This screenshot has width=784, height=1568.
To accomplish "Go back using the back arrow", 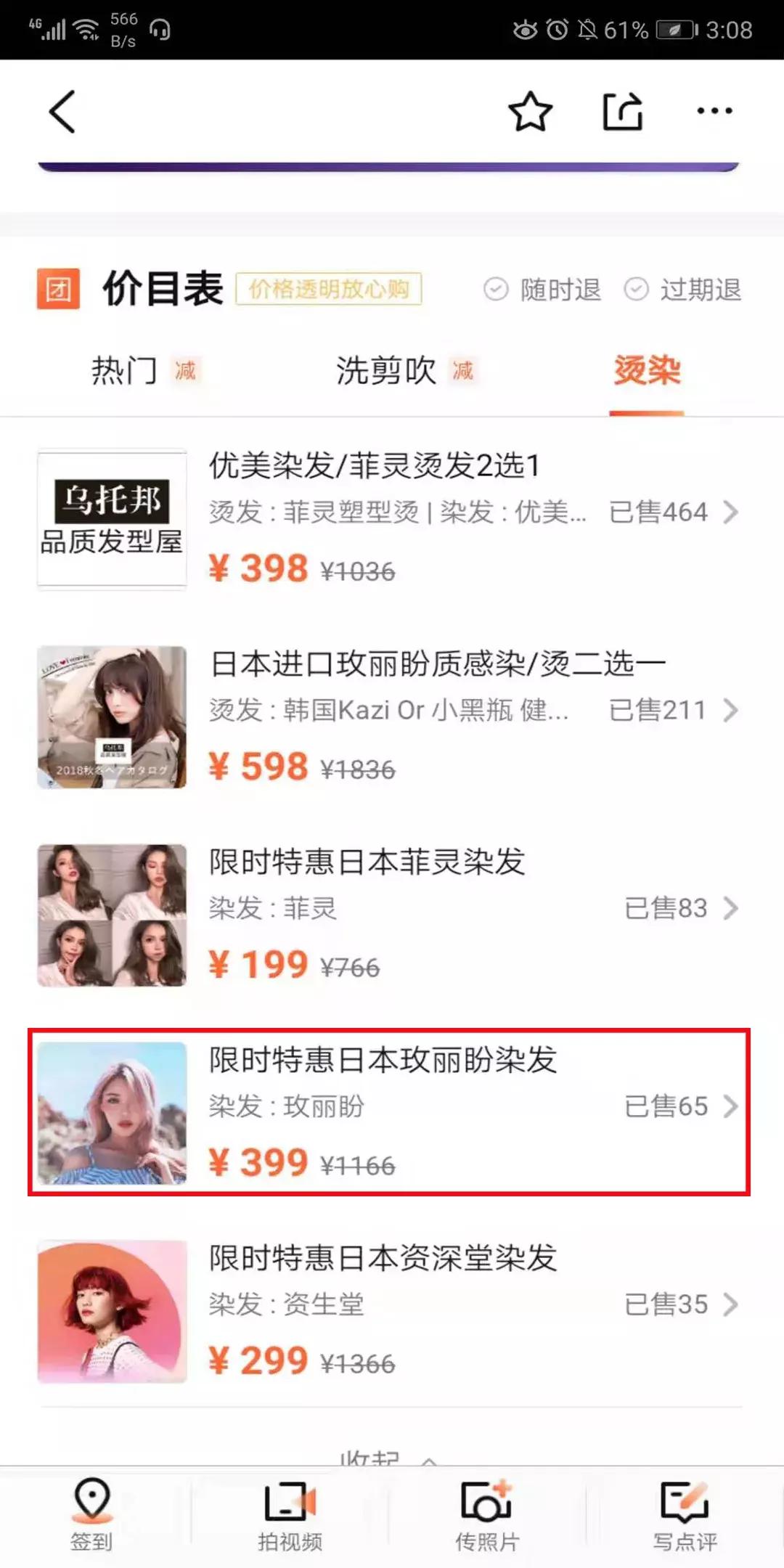I will (62, 111).
